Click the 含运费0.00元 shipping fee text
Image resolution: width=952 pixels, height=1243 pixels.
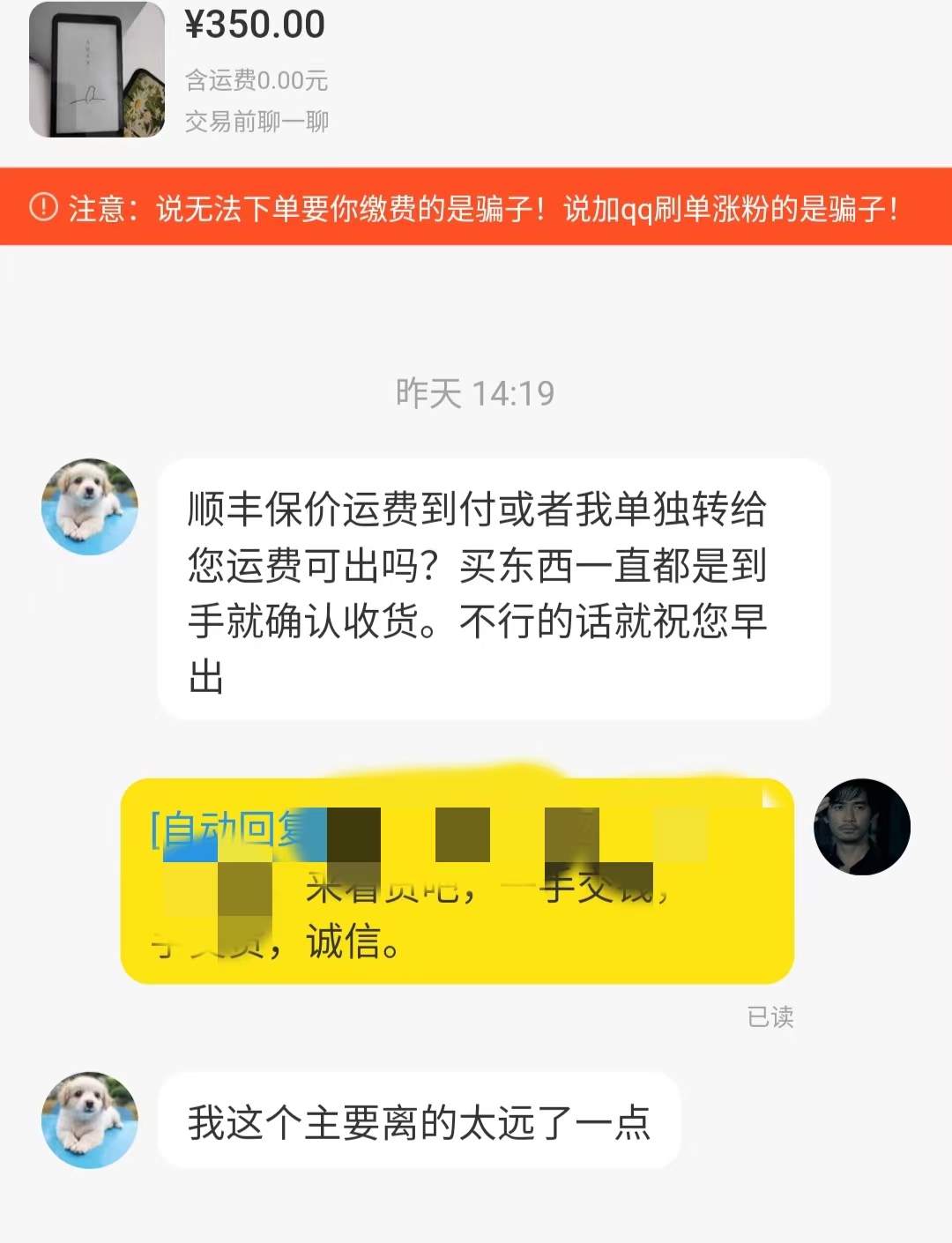pos(256,79)
